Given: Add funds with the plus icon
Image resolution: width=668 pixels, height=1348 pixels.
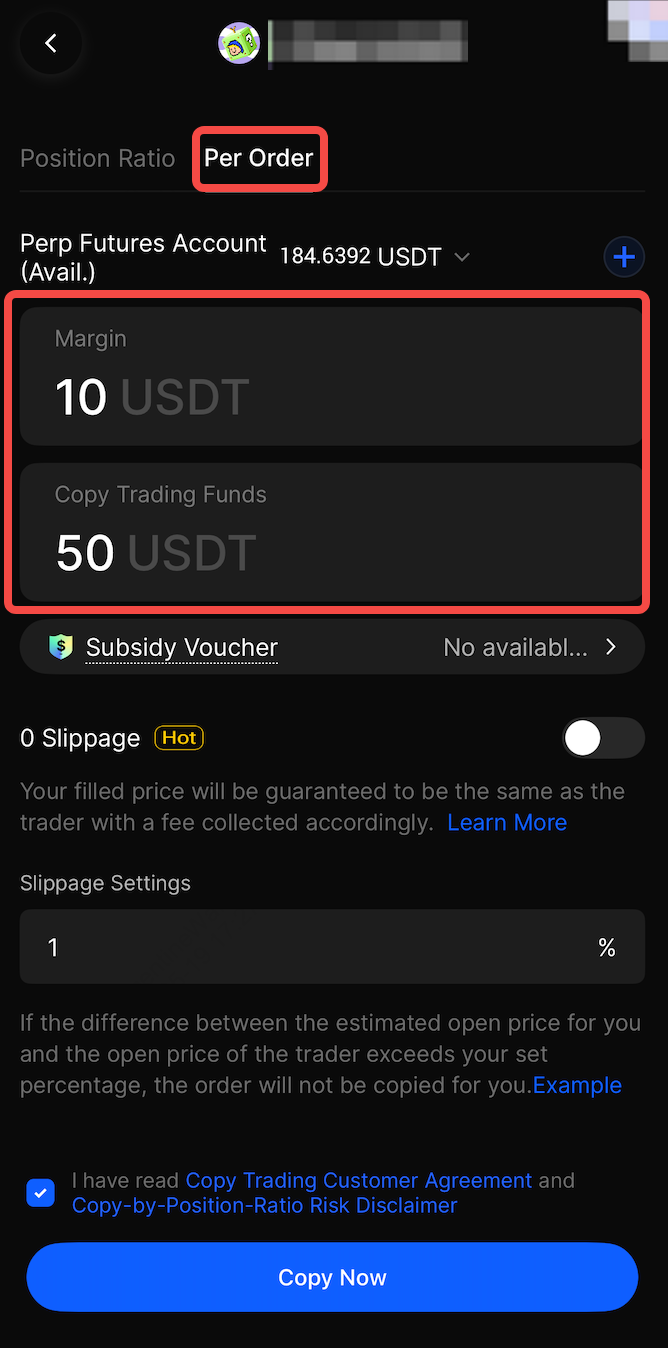Looking at the screenshot, I should pyautogui.click(x=624, y=257).
